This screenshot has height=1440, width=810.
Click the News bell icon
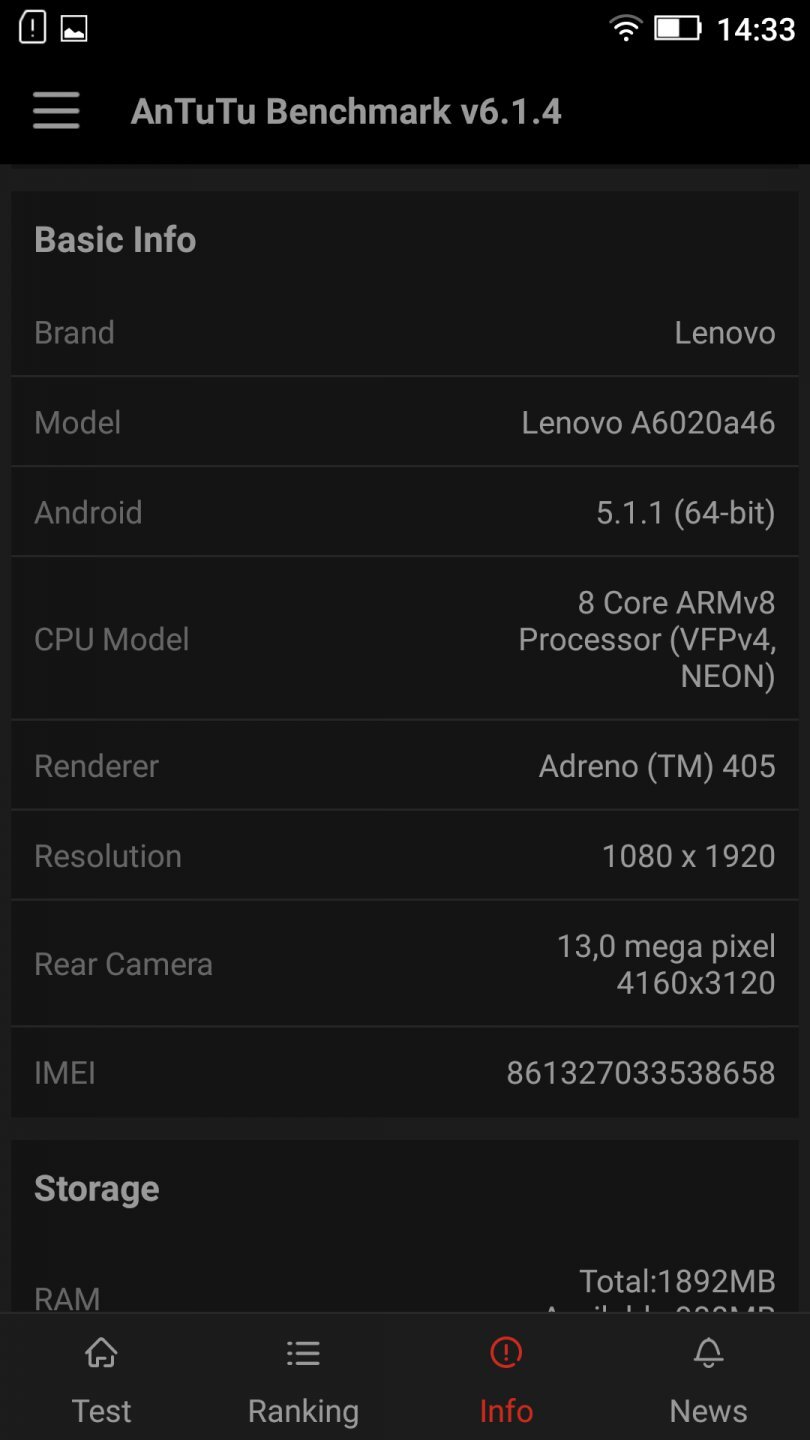tap(708, 1352)
